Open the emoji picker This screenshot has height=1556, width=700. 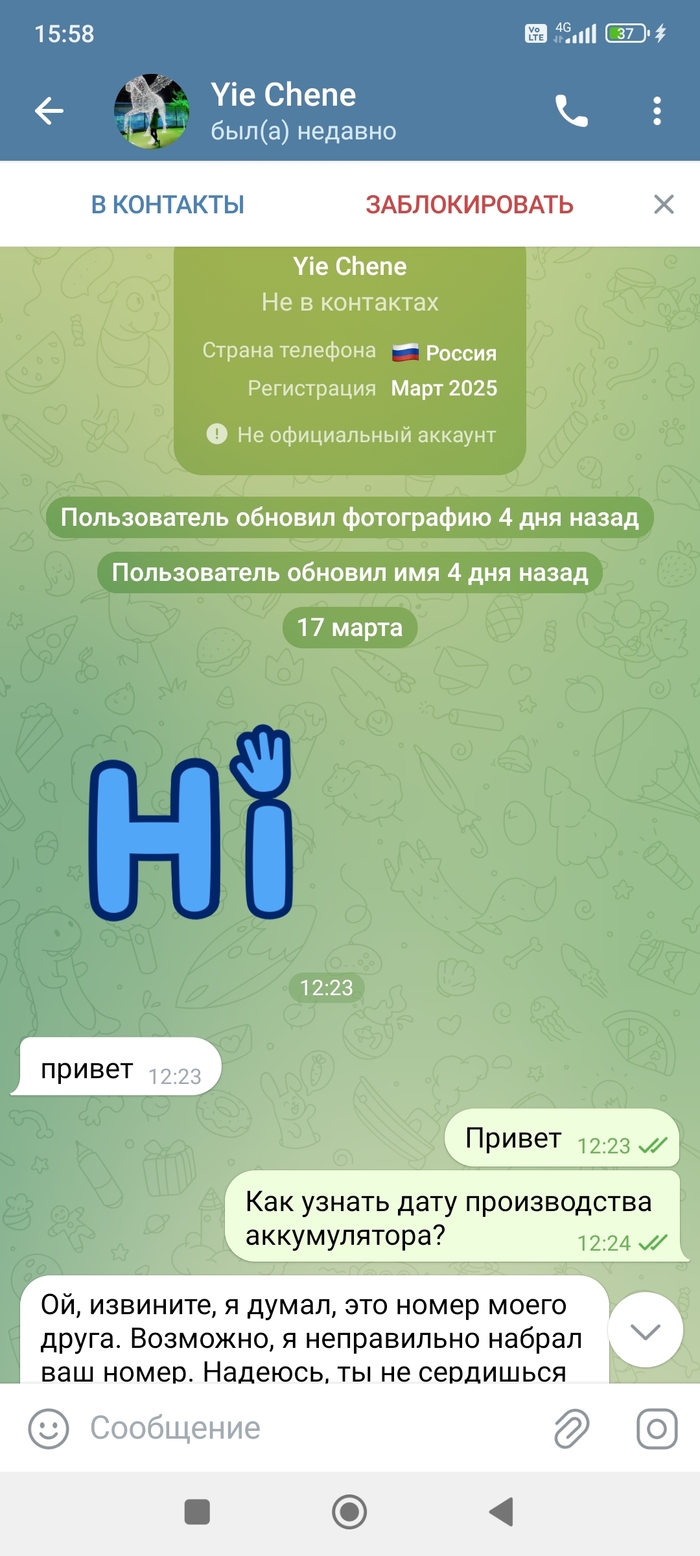click(48, 1428)
